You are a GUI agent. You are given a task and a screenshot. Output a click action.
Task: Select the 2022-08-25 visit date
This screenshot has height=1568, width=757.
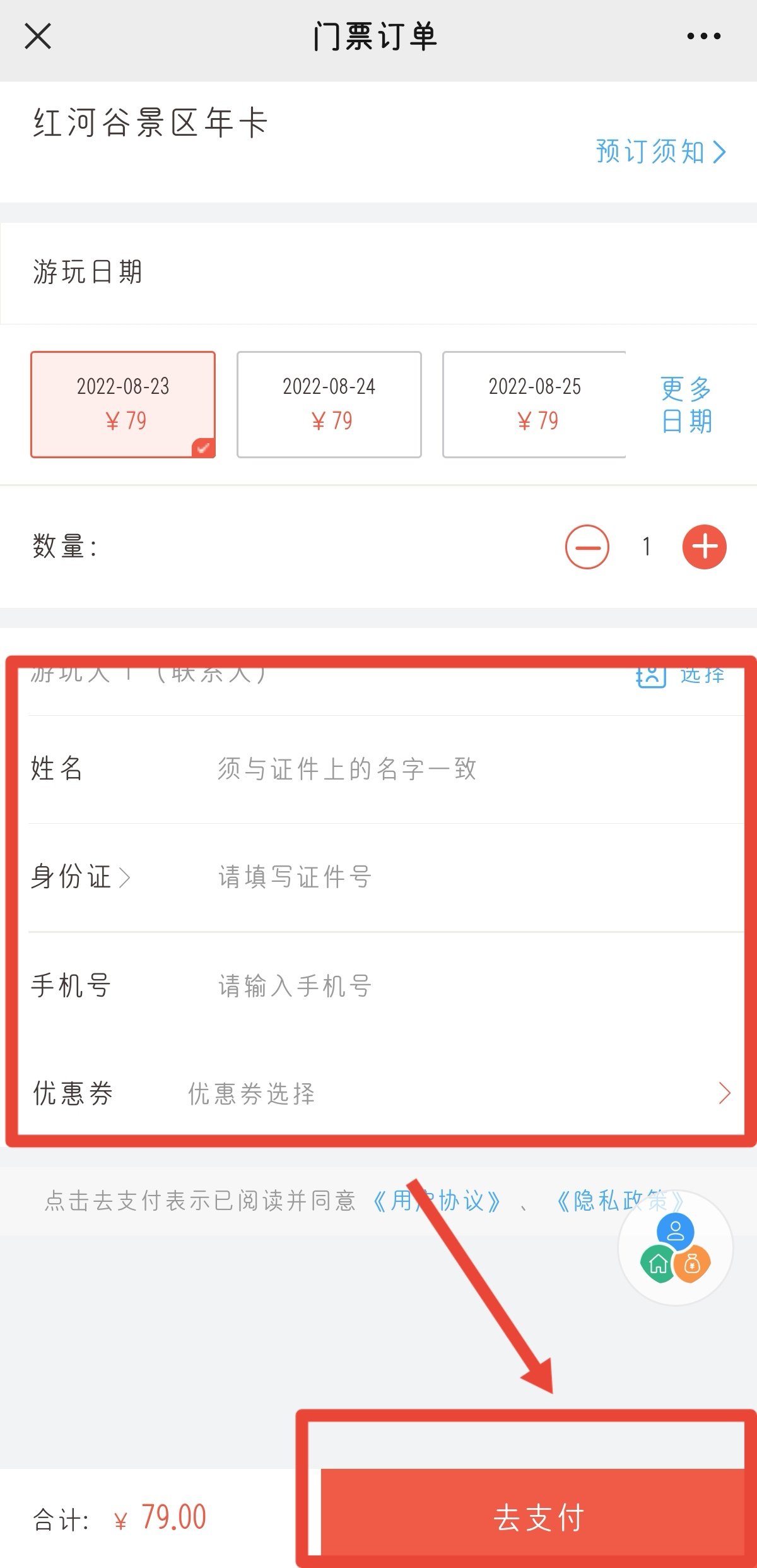[x=534, y=404]
